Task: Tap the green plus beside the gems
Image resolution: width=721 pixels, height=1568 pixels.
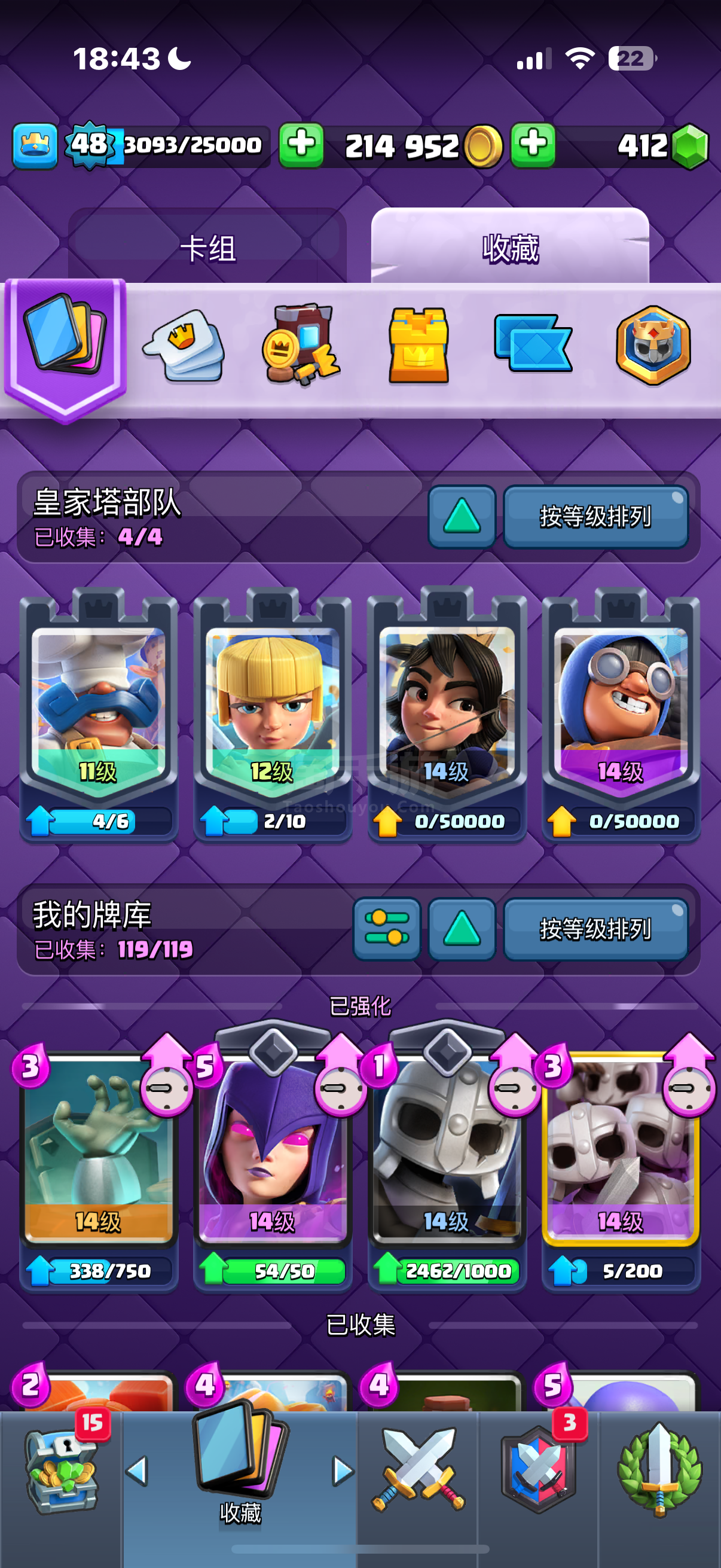Action: (533, 145)
